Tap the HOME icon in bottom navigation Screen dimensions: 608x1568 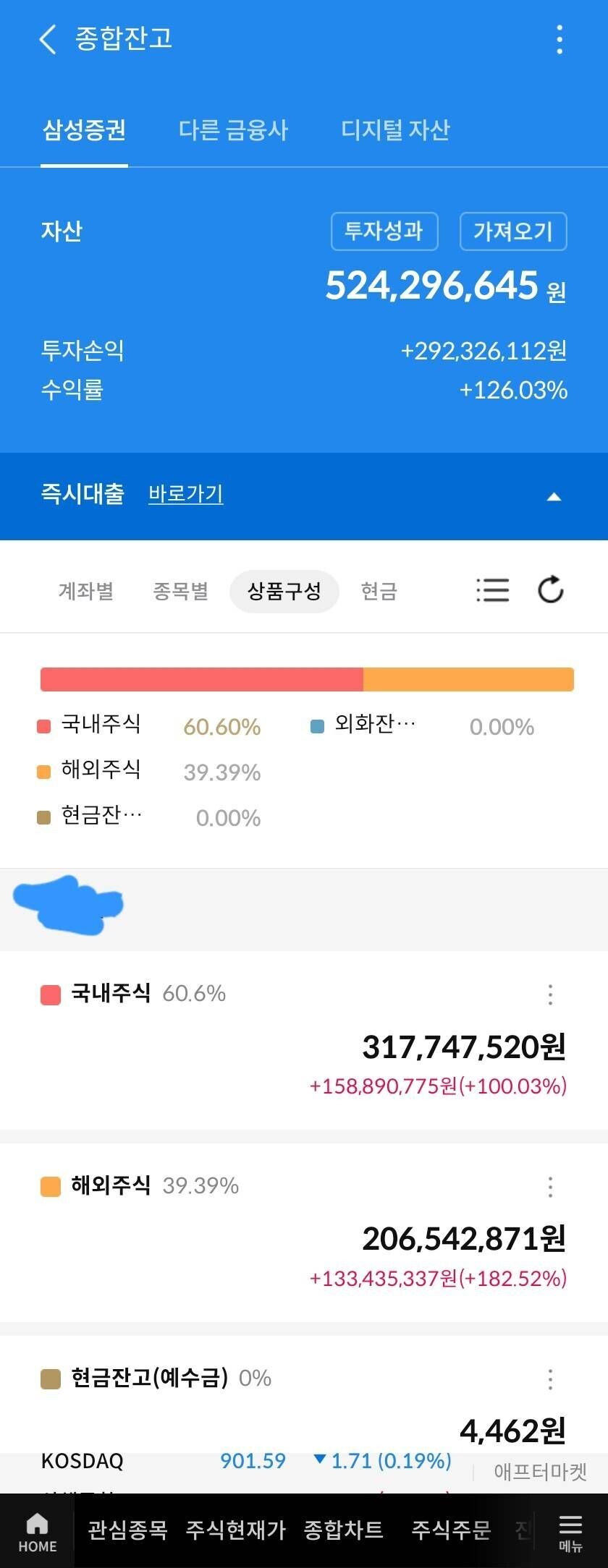coord(36,1526)
